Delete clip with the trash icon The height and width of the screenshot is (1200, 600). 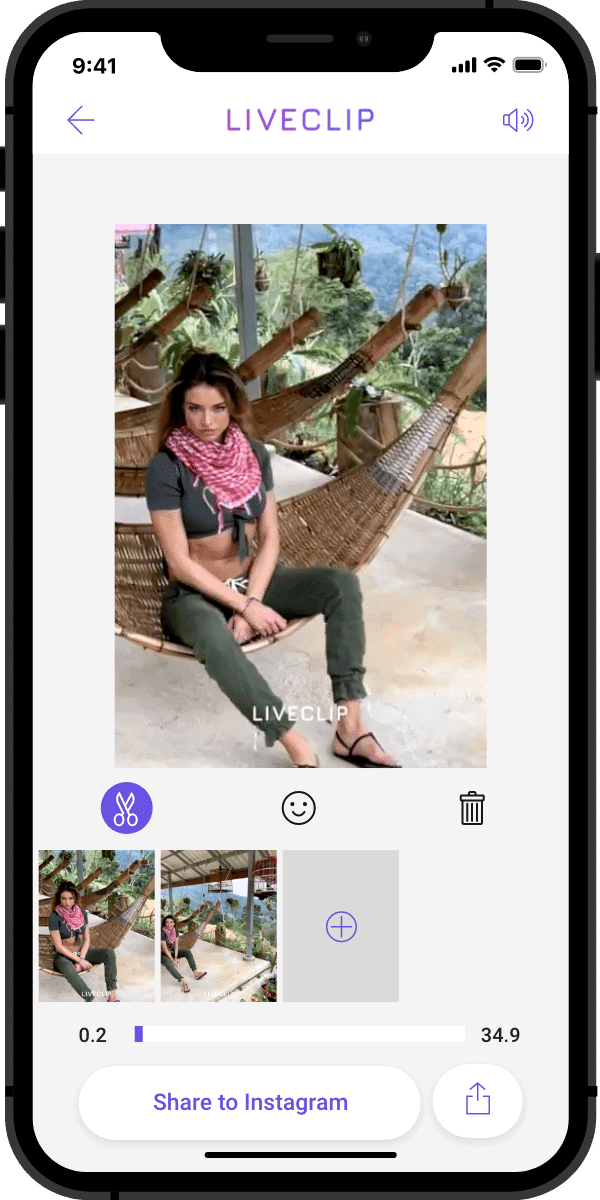[472, 808]
